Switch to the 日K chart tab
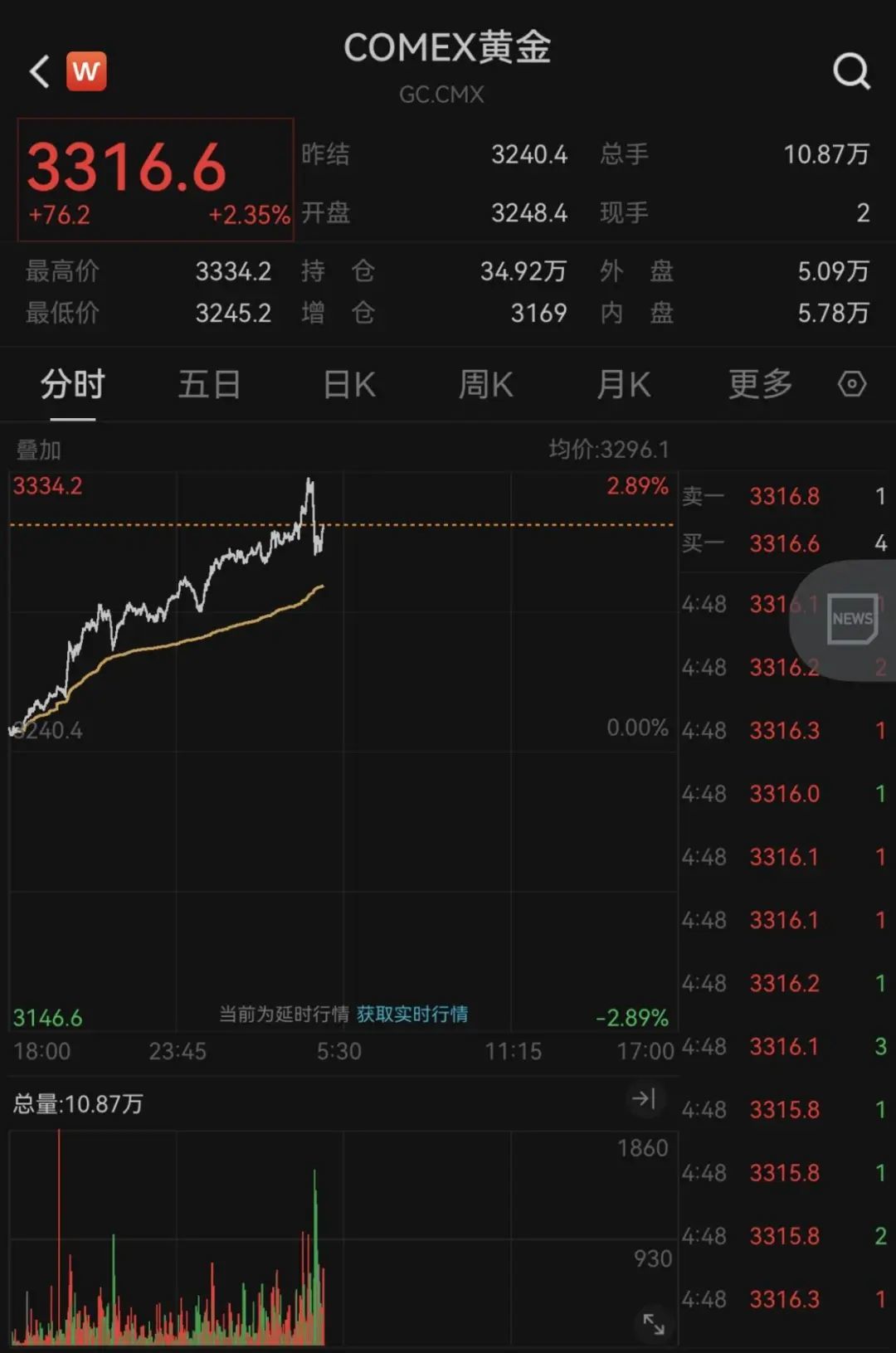The height and width of the screenshot is (1353, 896). coord(349,385)
